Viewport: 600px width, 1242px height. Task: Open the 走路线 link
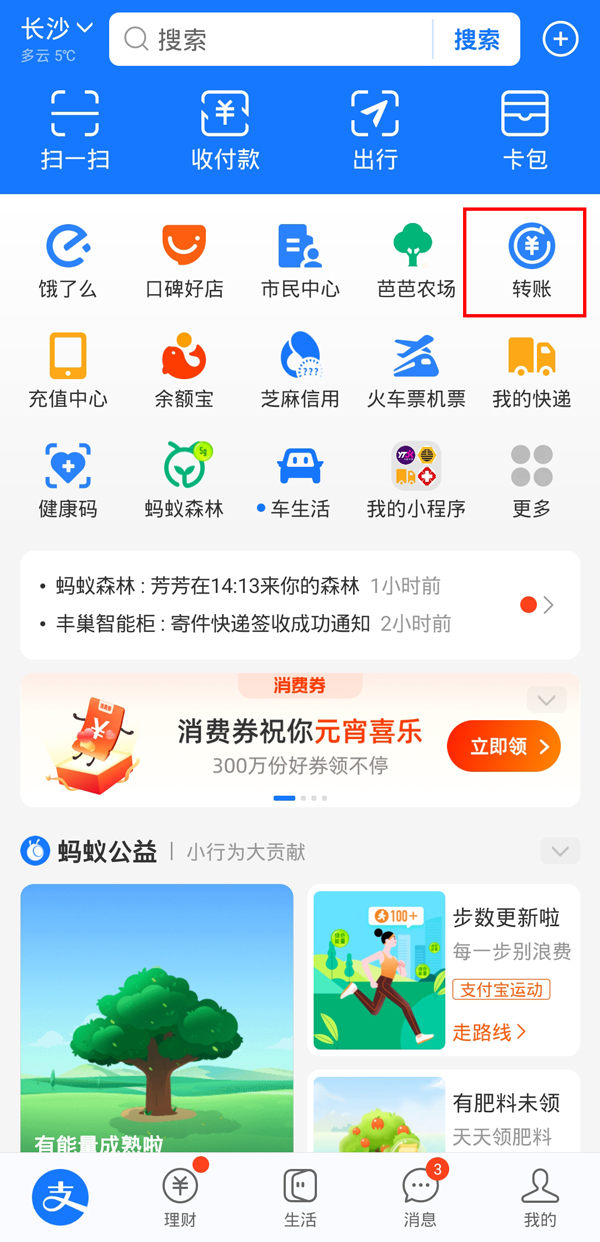point(489,1031)
